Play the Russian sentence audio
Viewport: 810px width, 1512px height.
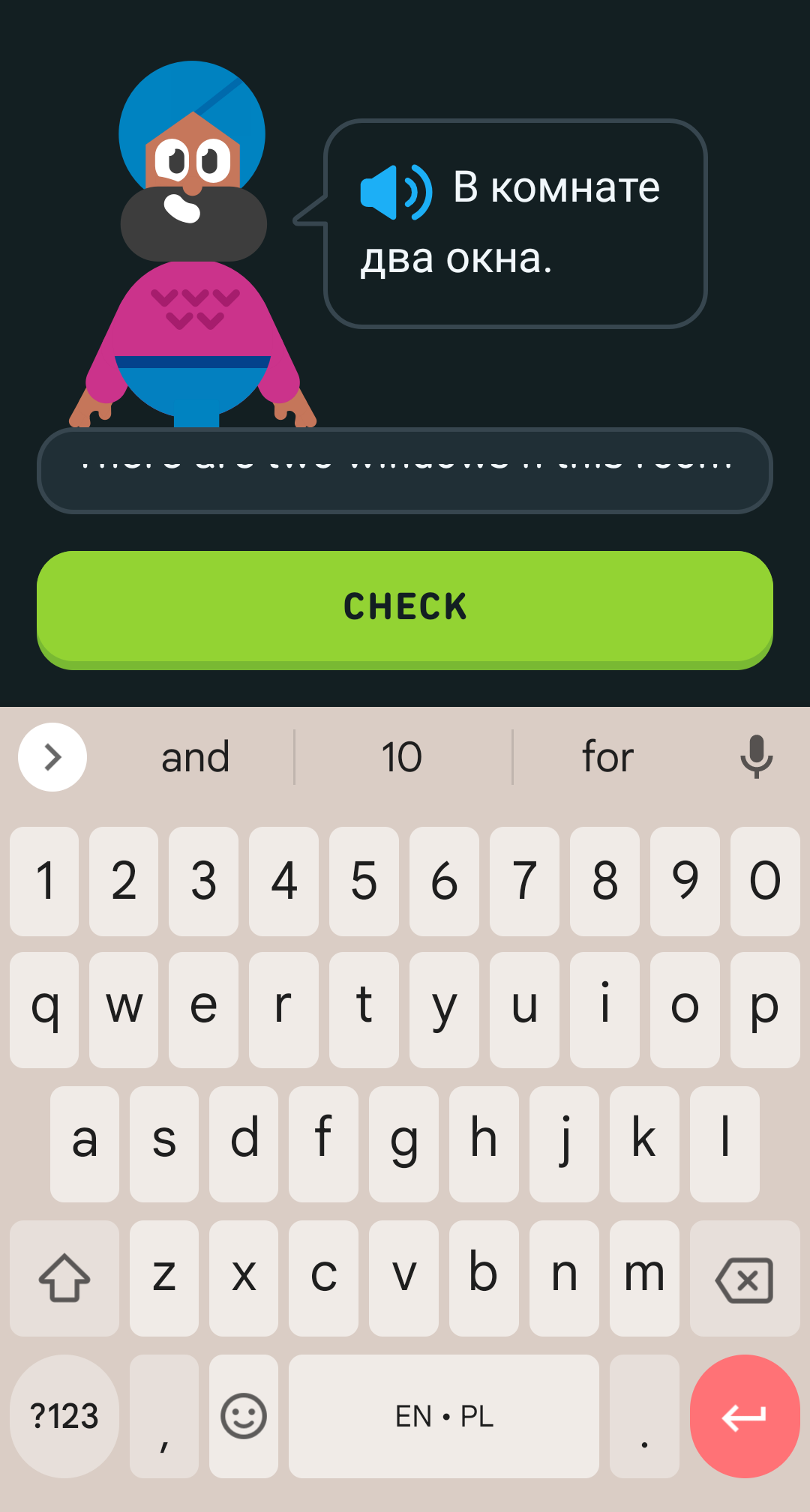(x=396, y=193)
